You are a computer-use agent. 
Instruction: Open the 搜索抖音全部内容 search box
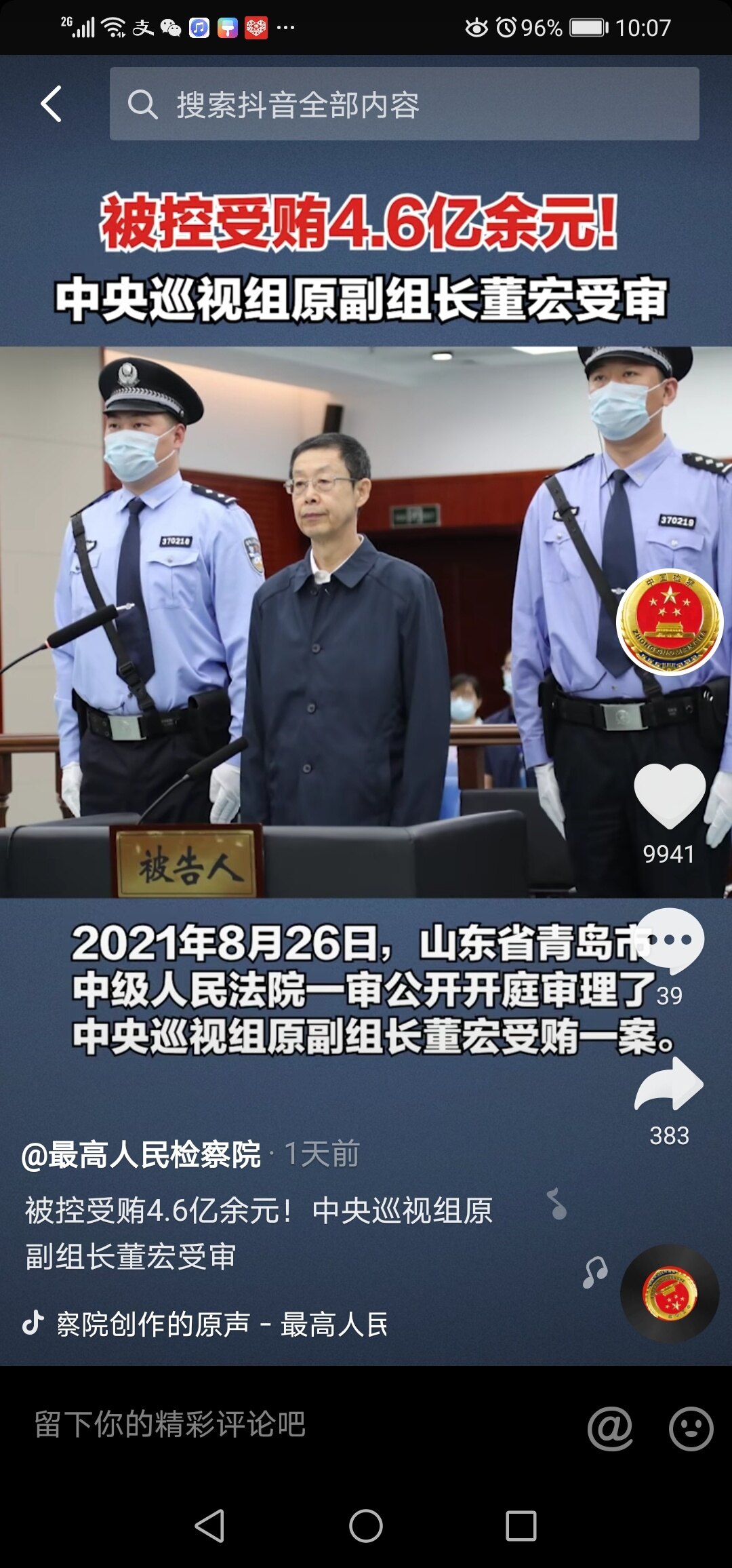click(404, 104)
